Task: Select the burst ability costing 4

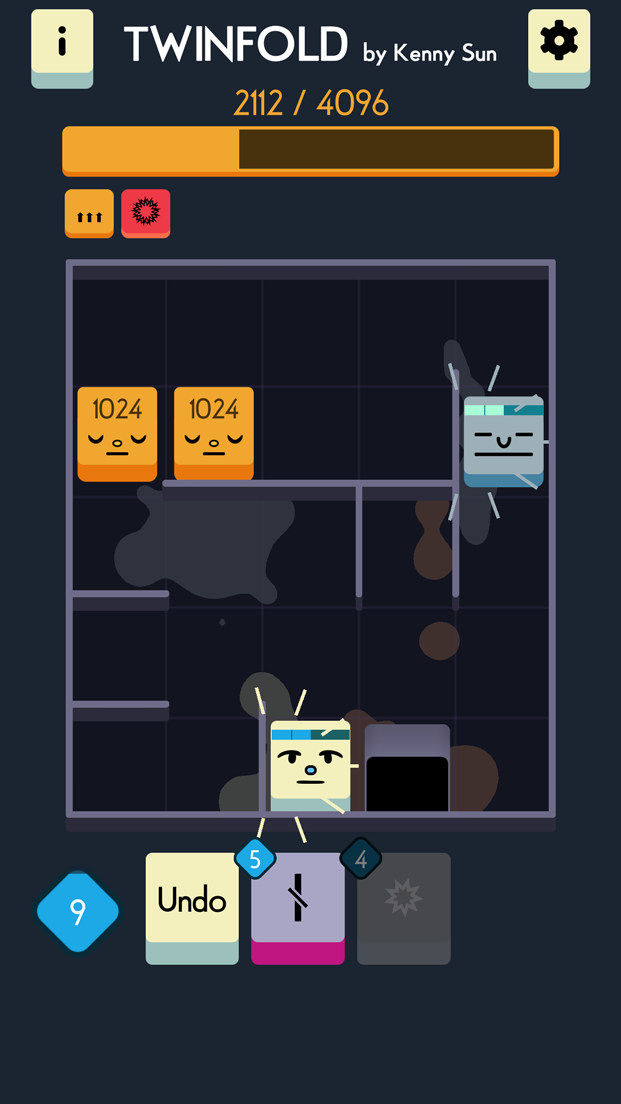Action: [x=404, y=901]
